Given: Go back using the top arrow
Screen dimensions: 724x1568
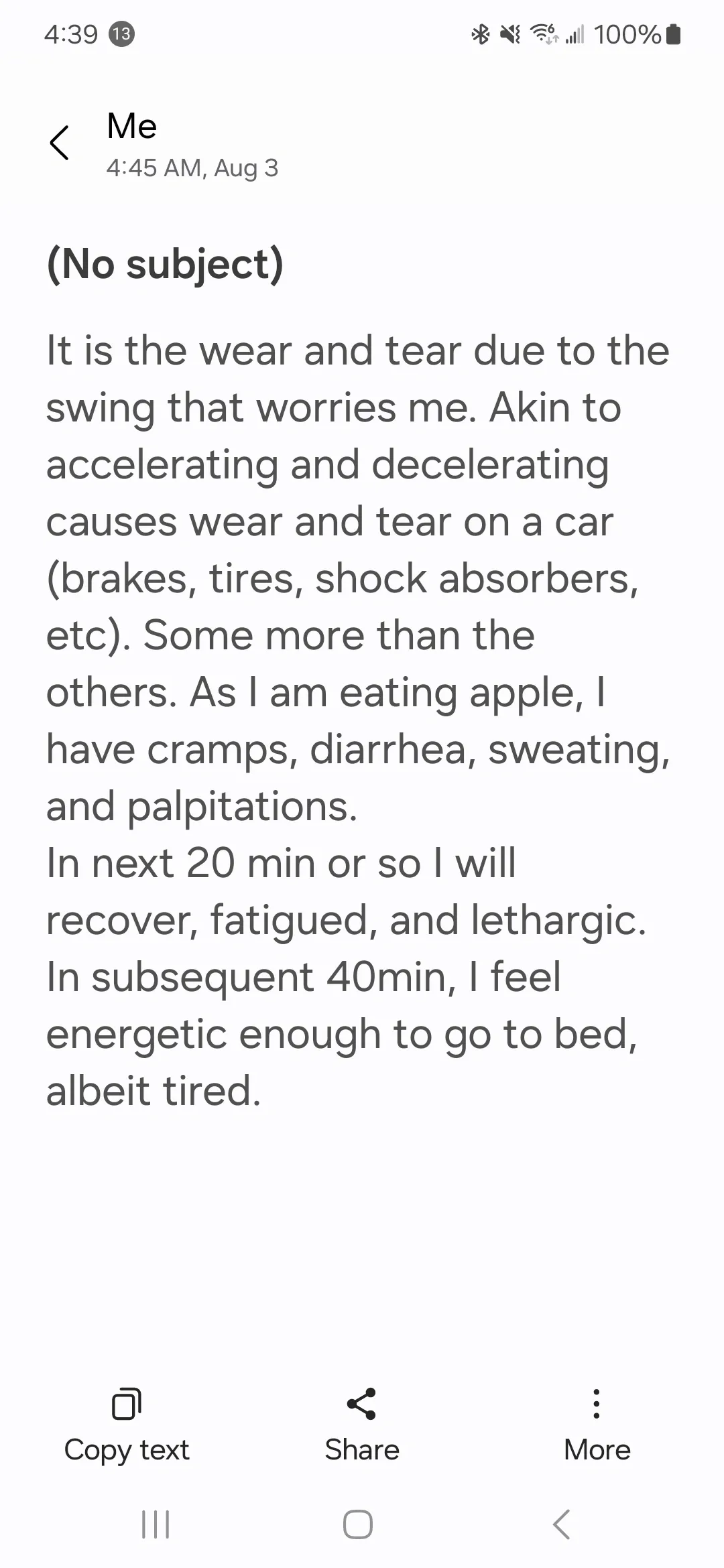Looking at the screenshot, I should (60, 143).
